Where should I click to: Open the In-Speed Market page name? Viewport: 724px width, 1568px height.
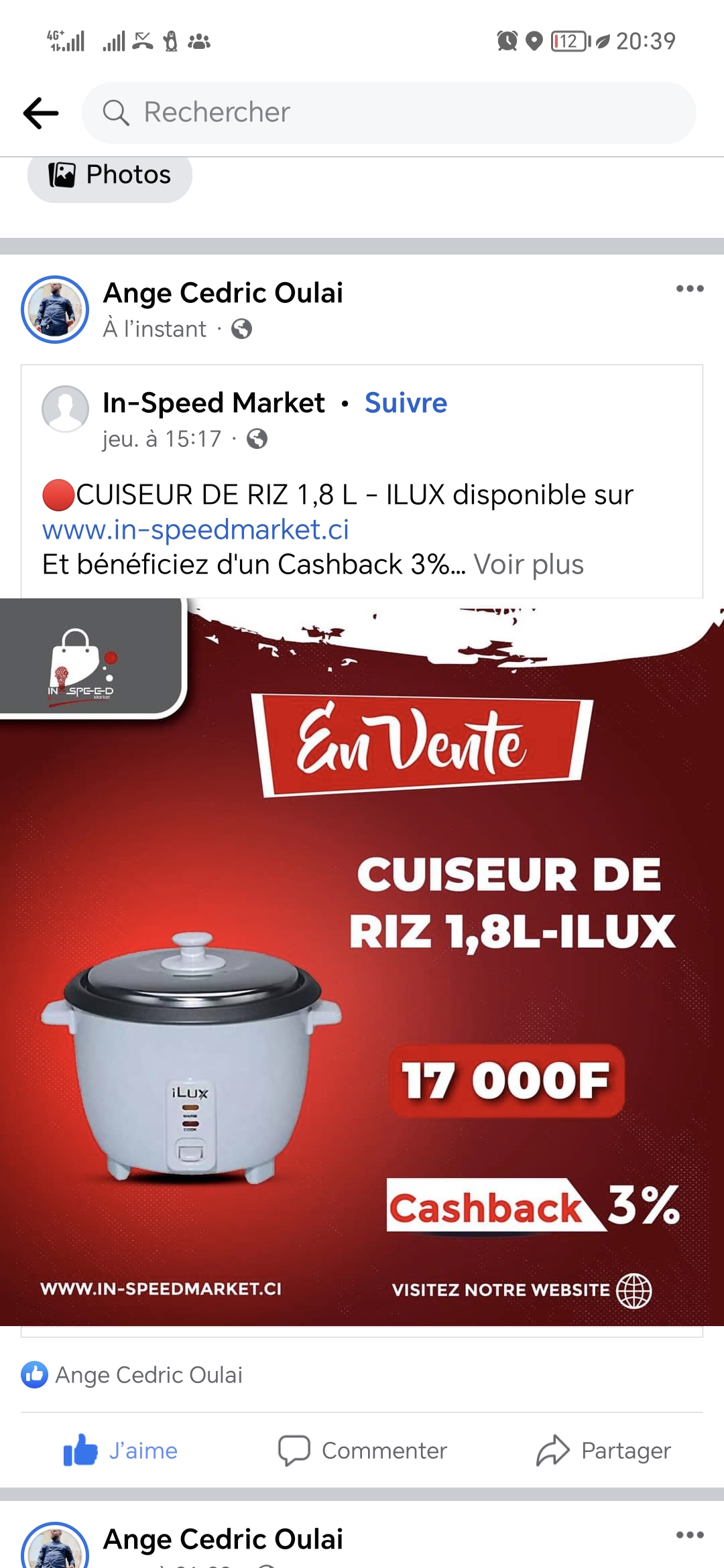214,403
